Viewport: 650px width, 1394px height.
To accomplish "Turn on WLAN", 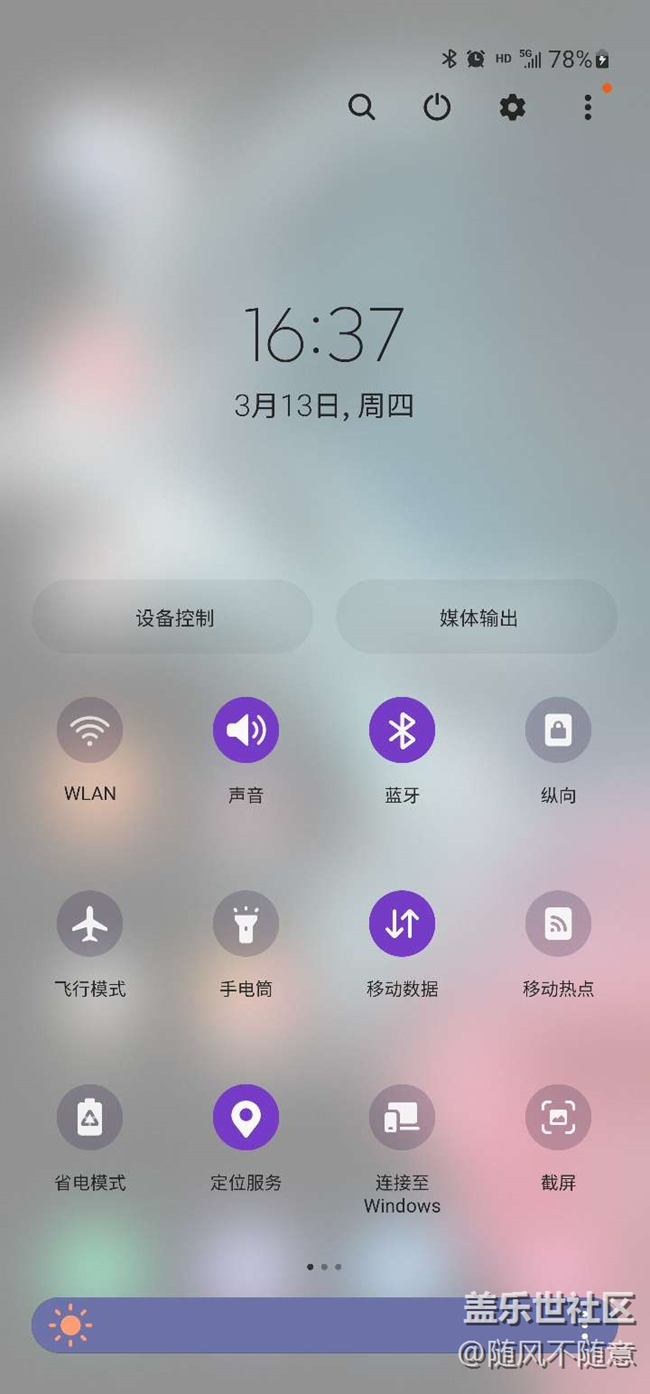I will coord(90,730).
